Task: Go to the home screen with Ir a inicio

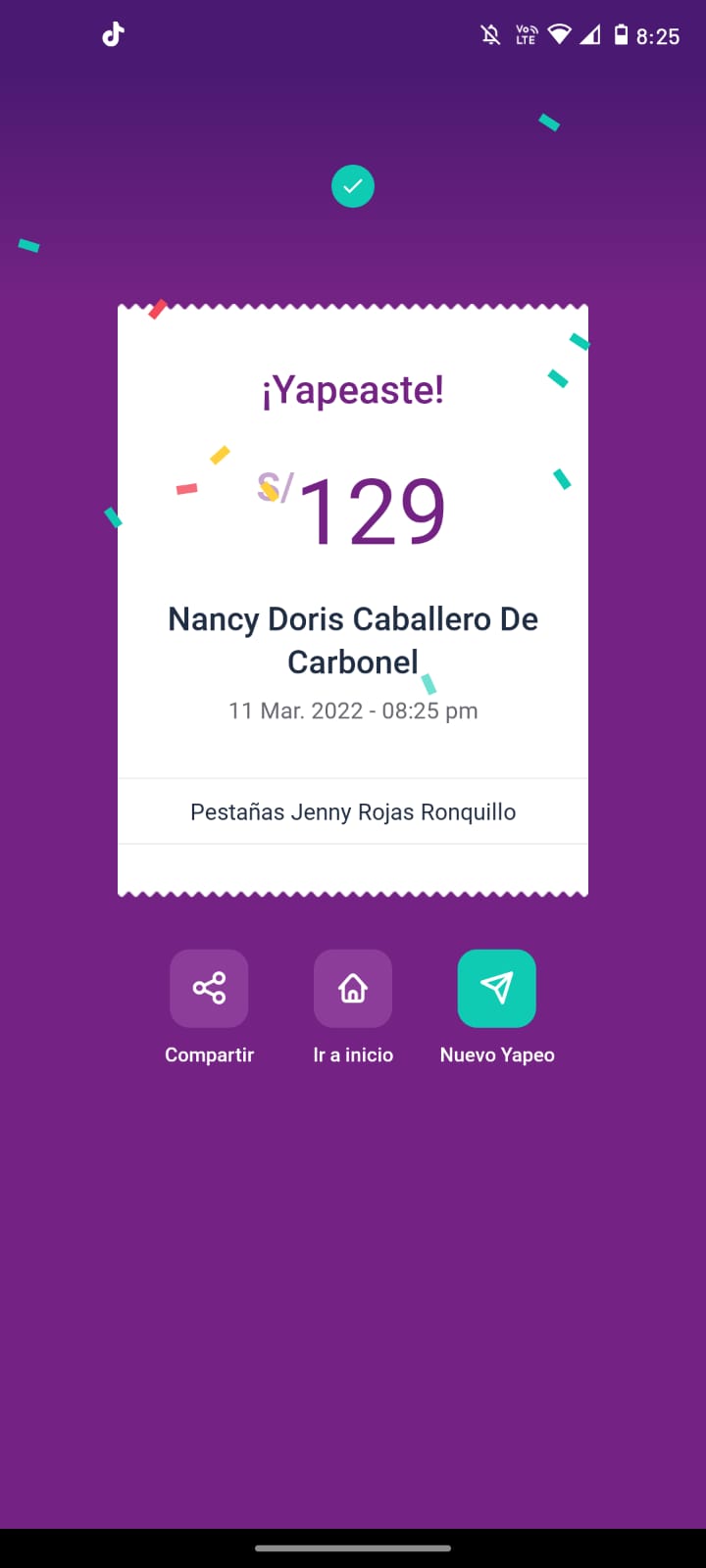Action: pyautogui.click(x=353, y=988)
